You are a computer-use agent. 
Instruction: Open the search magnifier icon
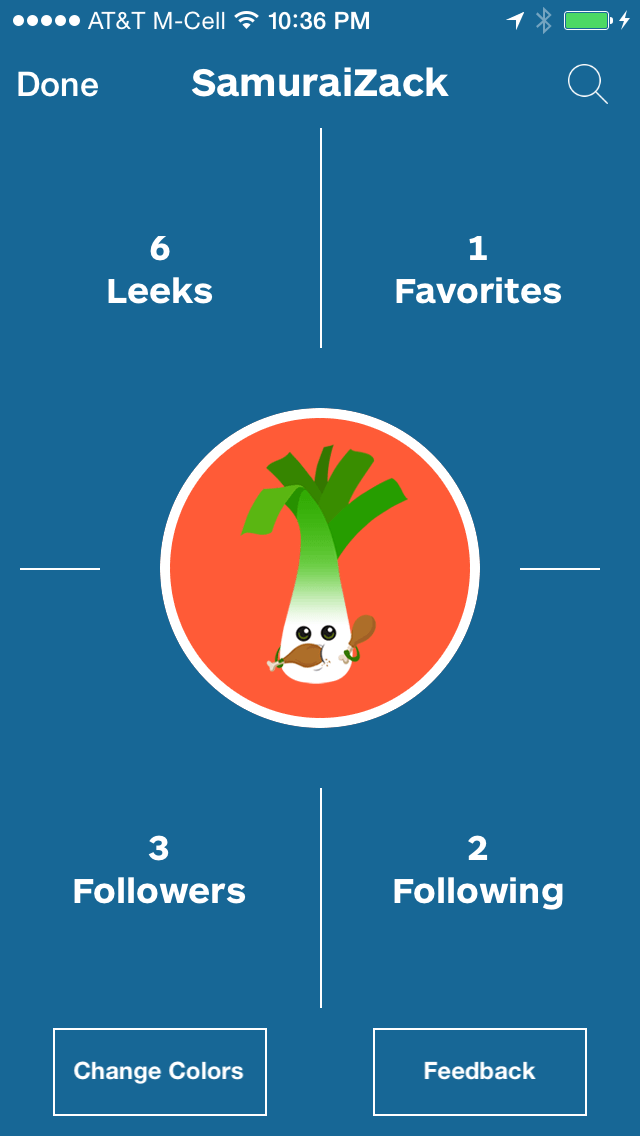[x=588, y=85]
